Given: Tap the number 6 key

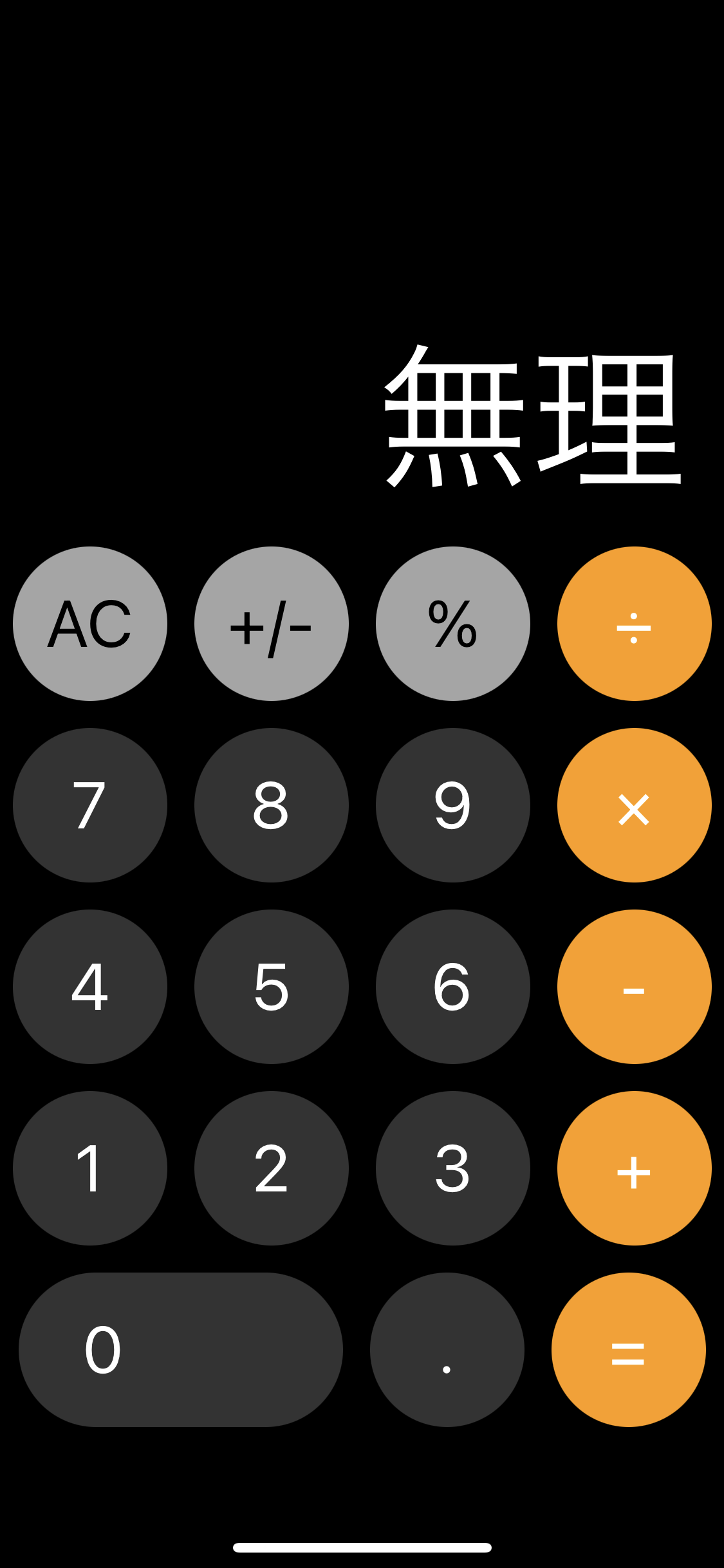Looking at the screenshot, I should (x=453, y=986).
